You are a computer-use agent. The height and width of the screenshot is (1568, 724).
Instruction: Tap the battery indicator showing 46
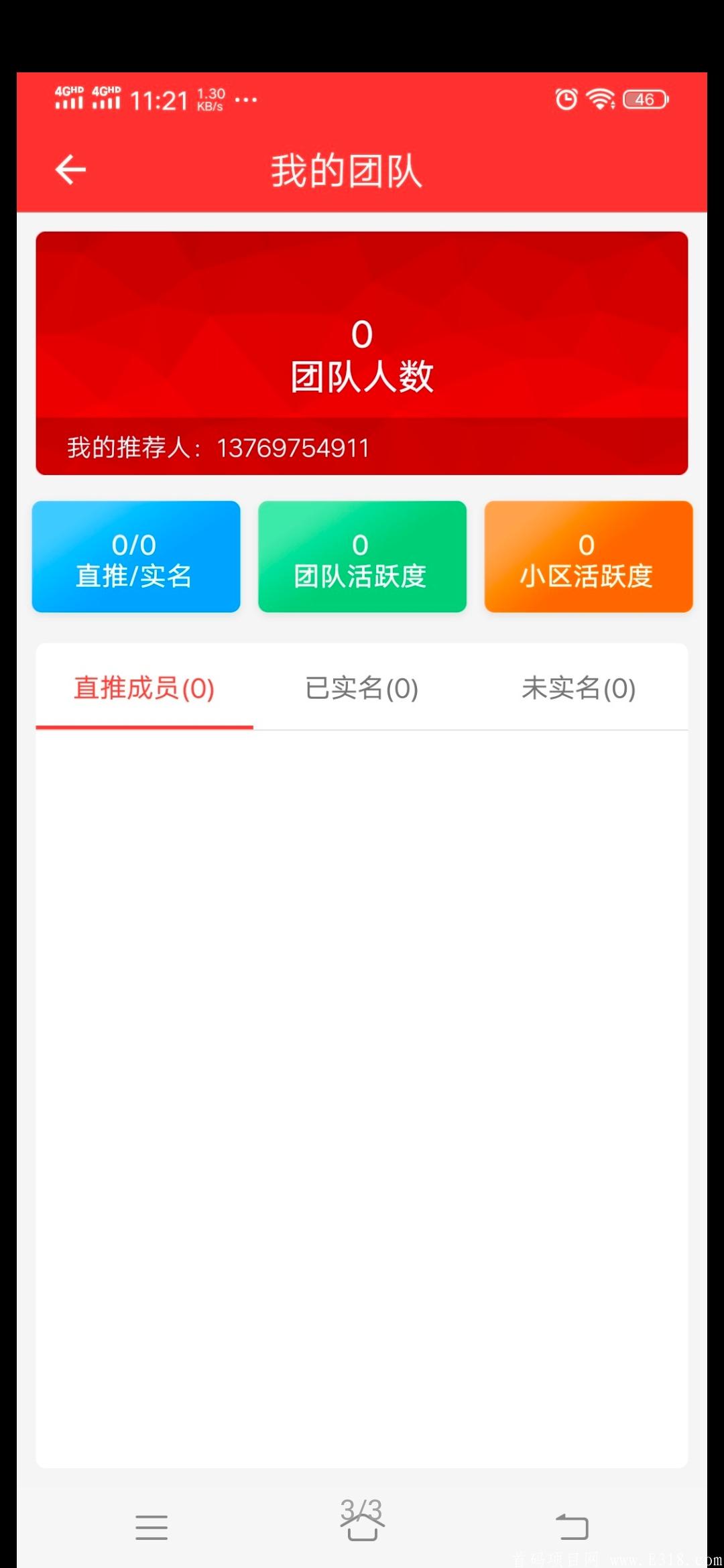point(644,99)
